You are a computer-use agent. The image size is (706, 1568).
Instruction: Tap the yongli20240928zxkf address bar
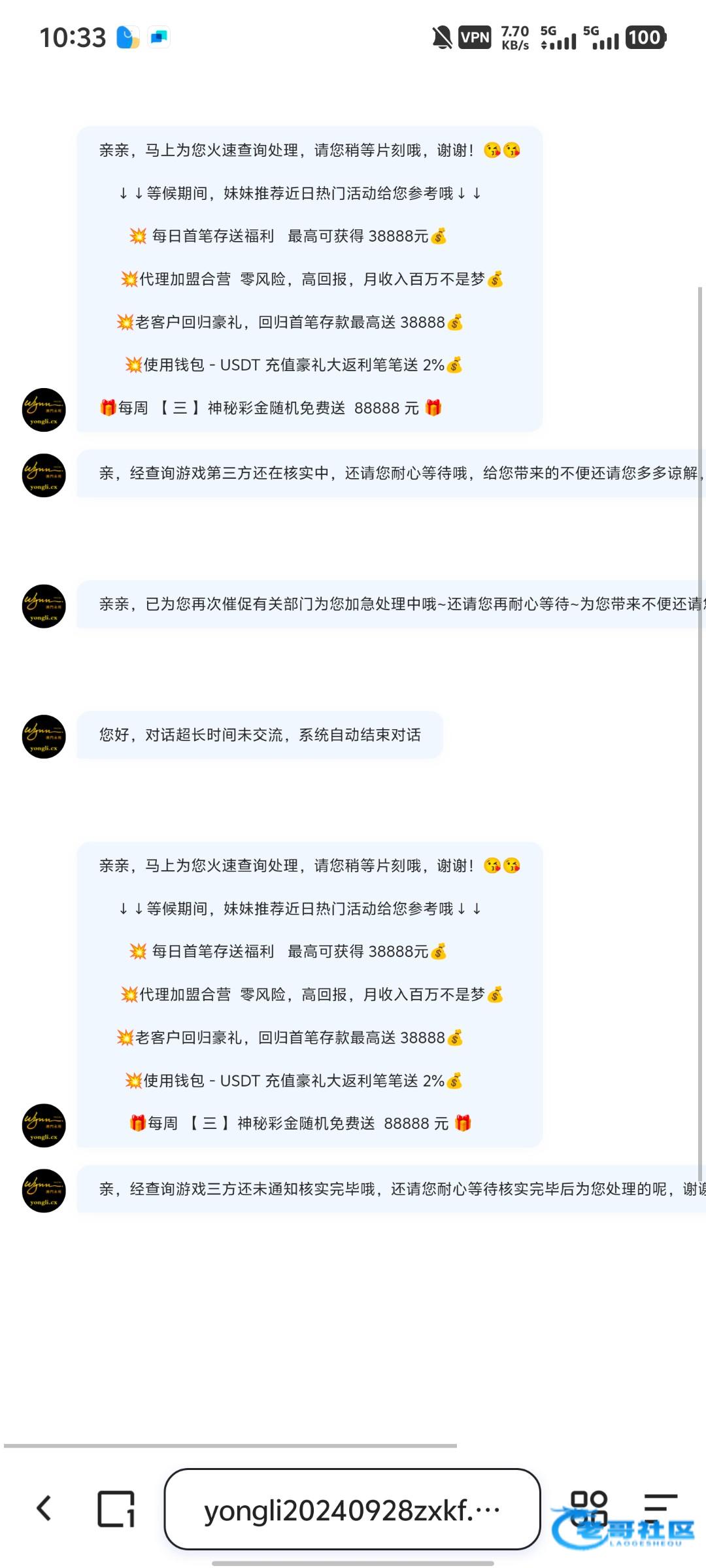point(352,1509)
